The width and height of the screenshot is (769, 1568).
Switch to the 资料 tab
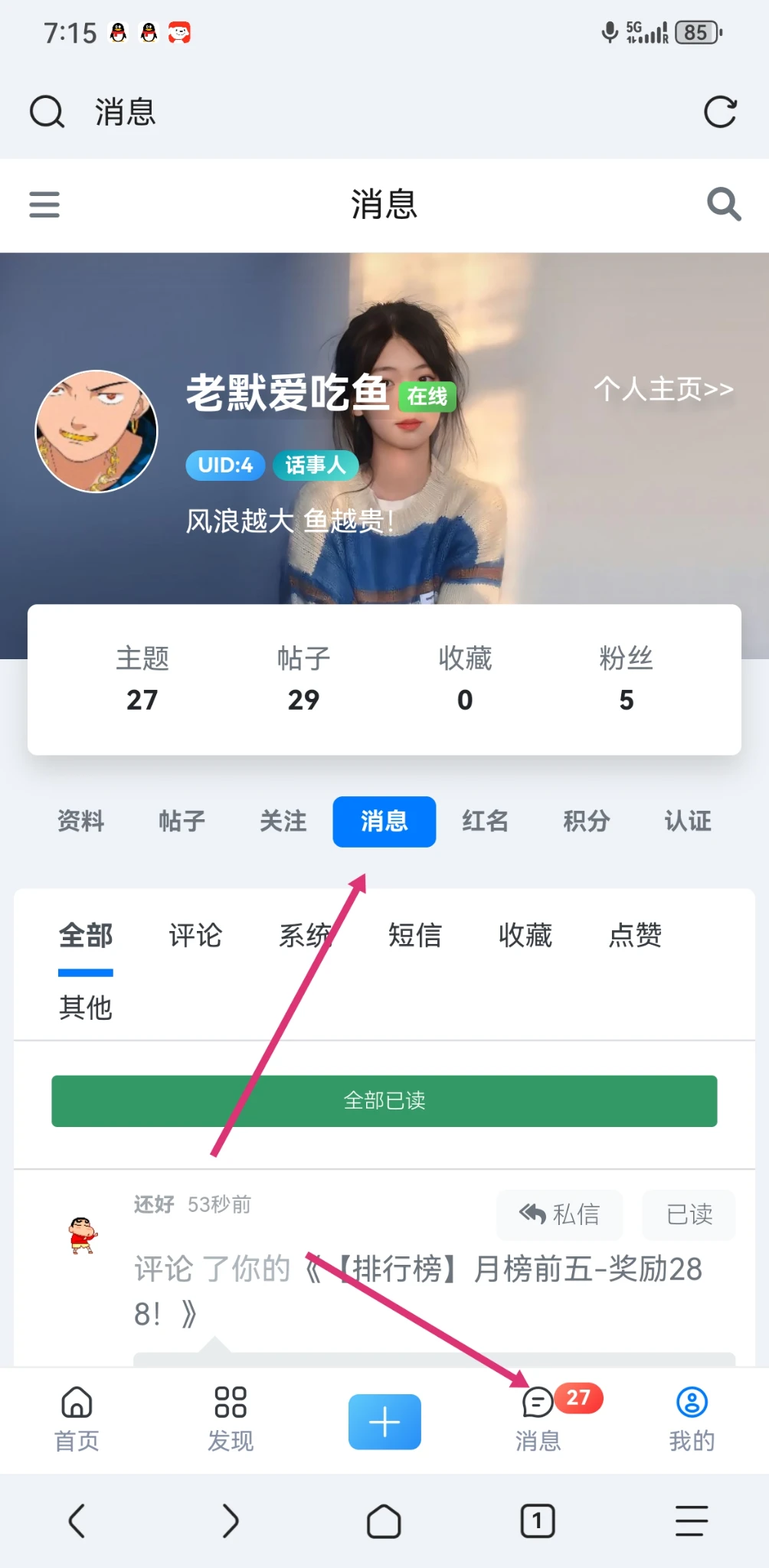pos(80,822)
